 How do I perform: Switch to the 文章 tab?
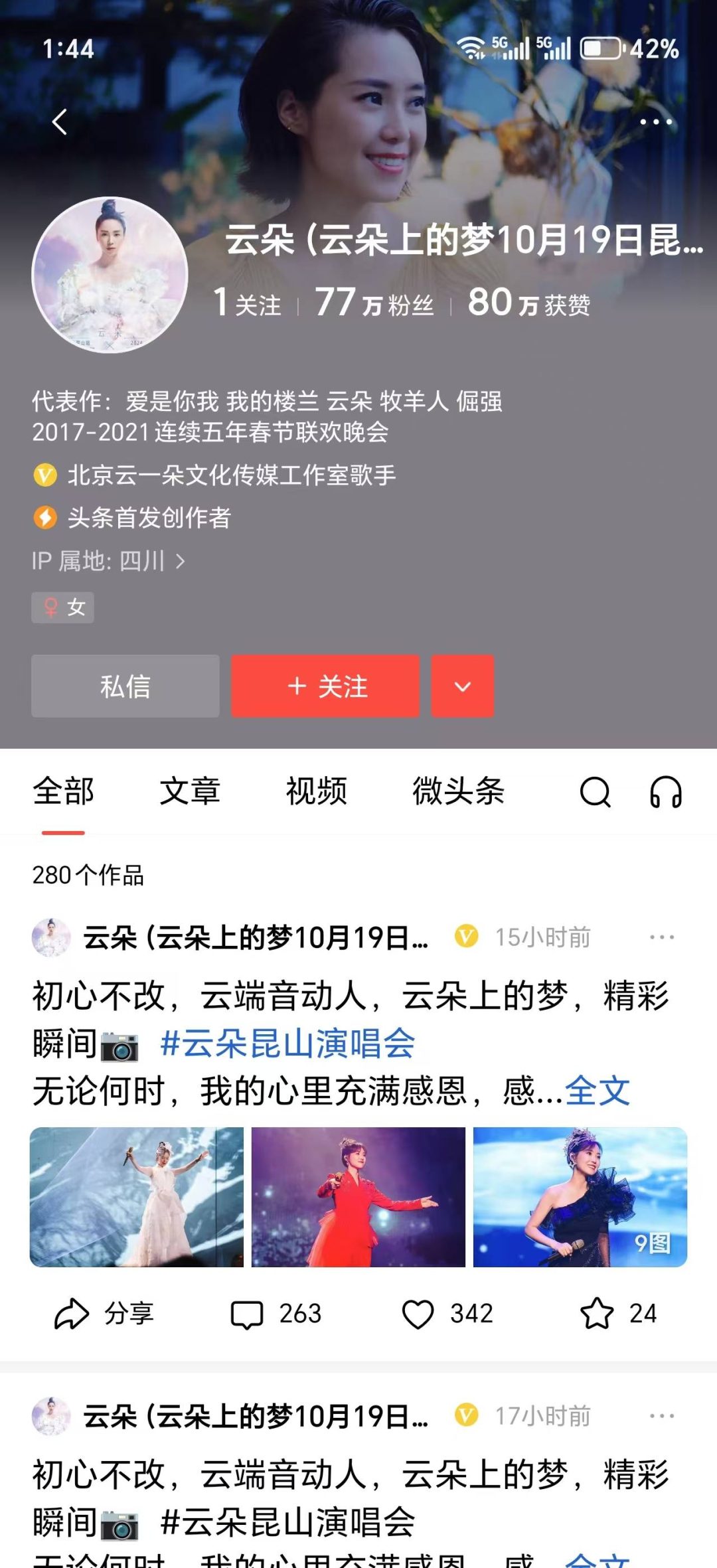(190, 791)
